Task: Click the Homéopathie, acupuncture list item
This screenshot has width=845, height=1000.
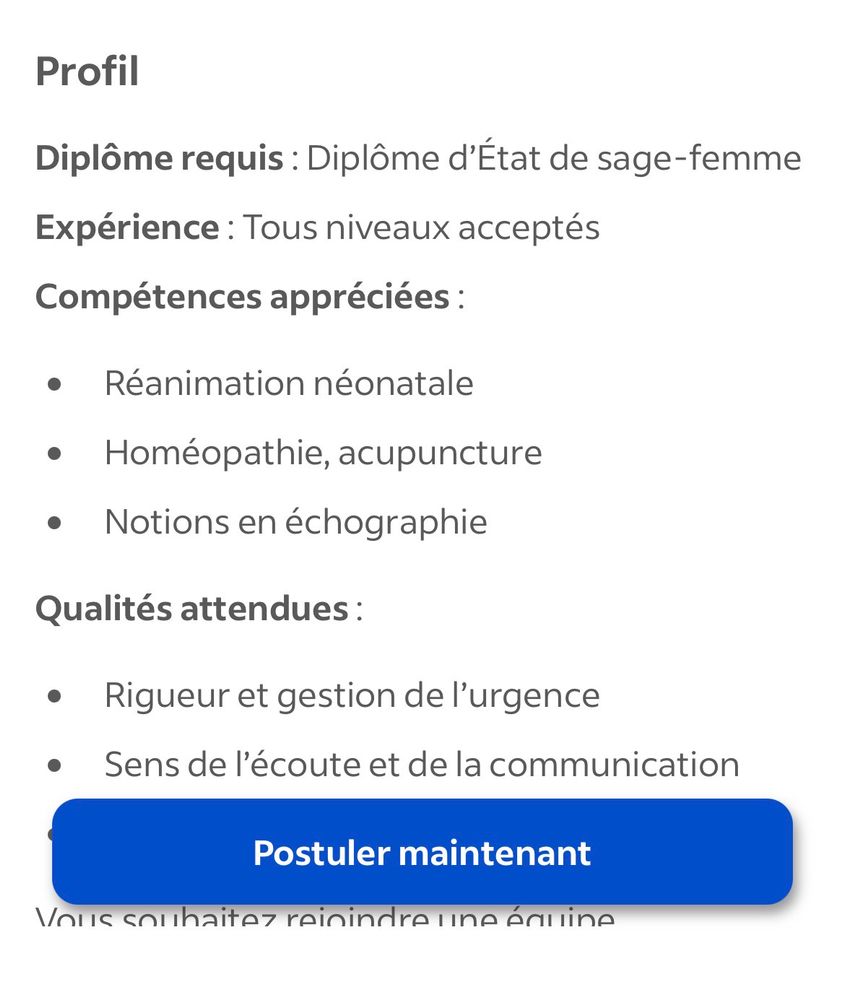Action: (x=322, y=452)
